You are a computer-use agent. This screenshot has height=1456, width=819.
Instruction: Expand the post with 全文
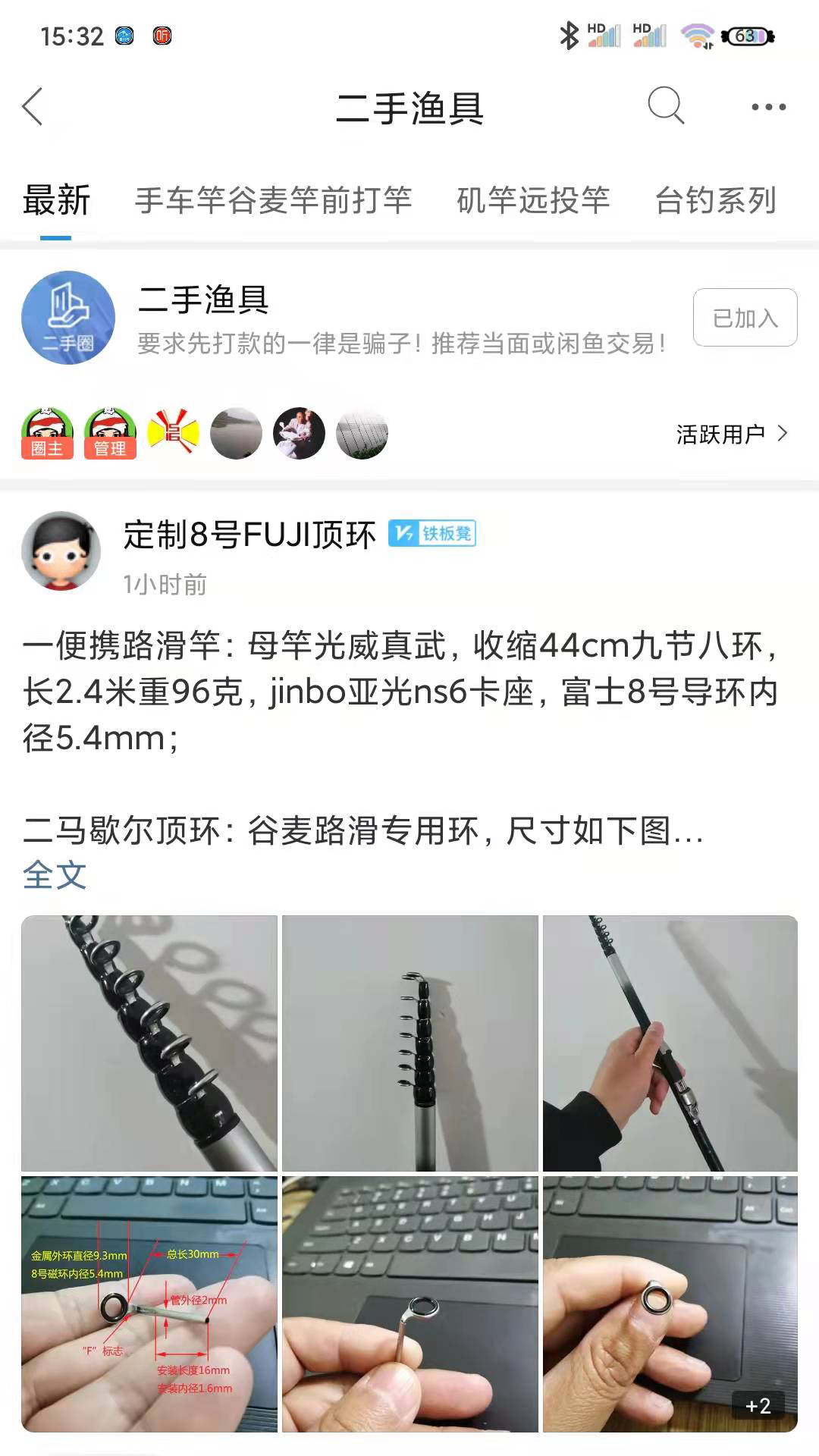point(55,875)
